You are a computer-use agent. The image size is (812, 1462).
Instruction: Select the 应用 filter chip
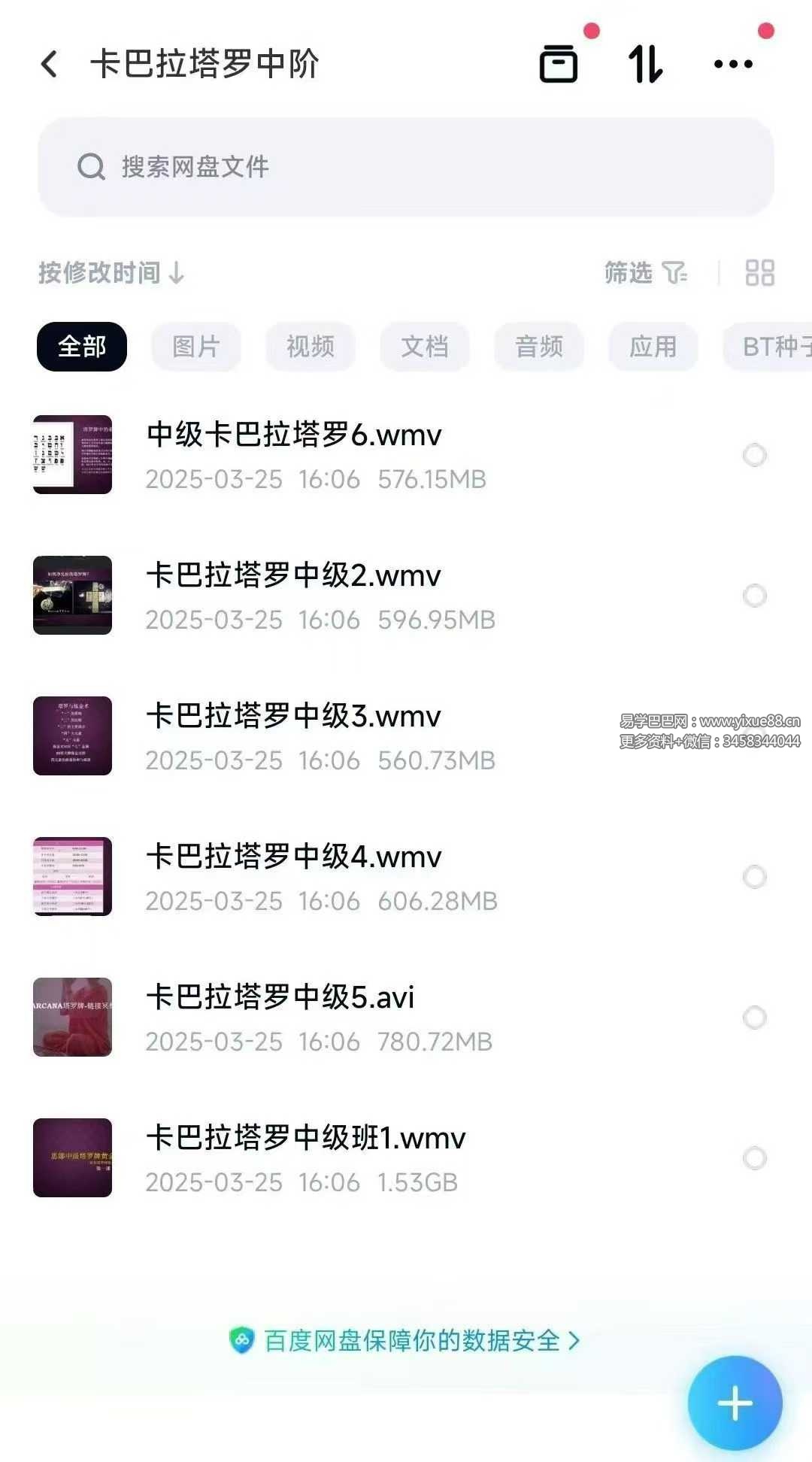653,347
